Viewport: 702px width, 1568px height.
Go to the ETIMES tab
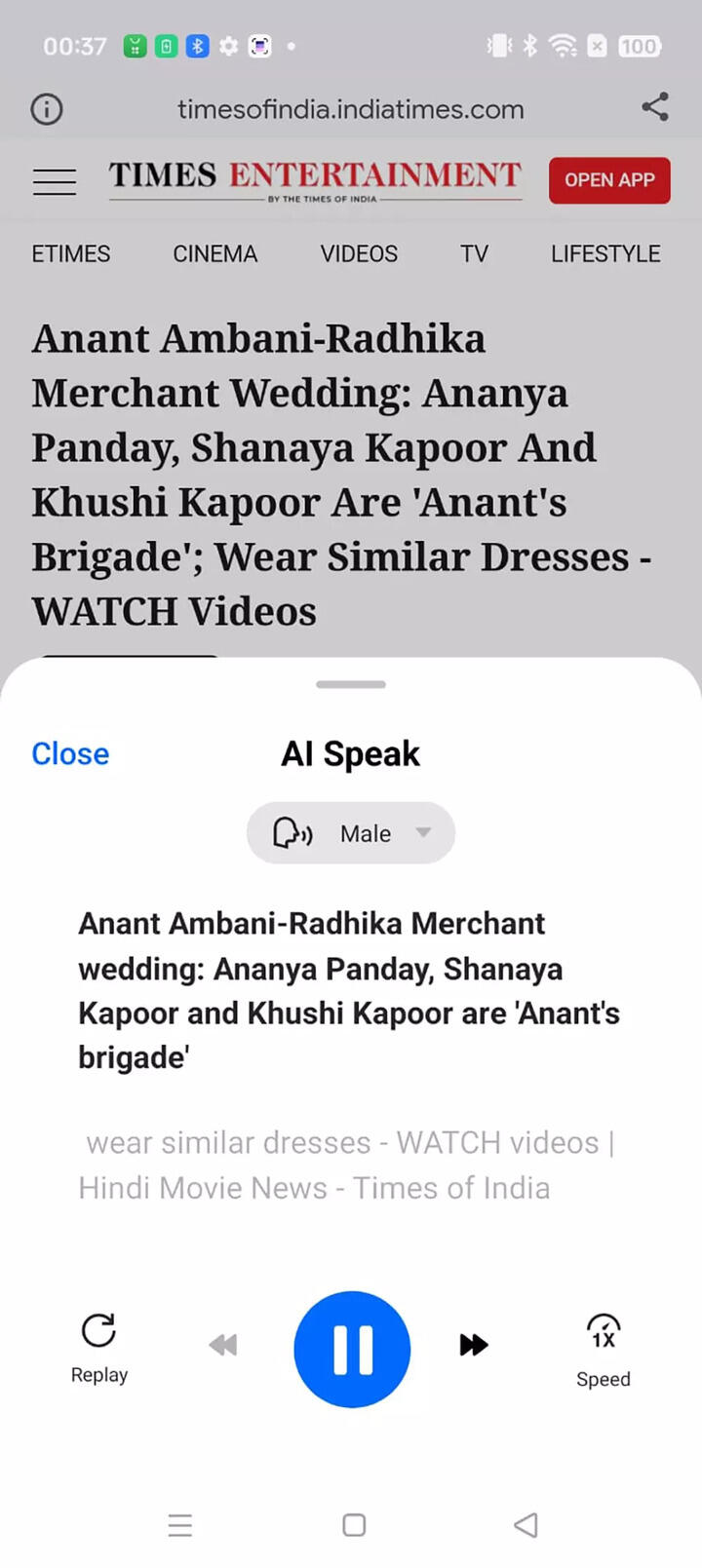(71, 254)
